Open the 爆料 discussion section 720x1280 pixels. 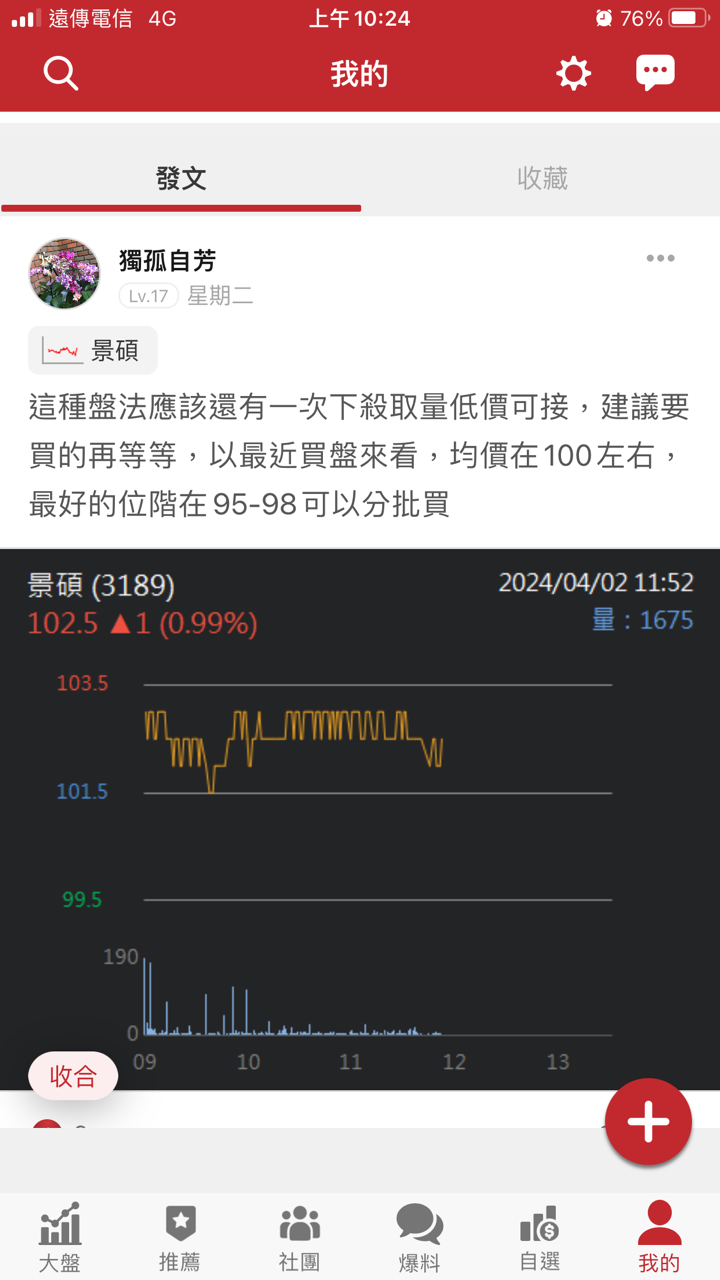[420, 1235]
